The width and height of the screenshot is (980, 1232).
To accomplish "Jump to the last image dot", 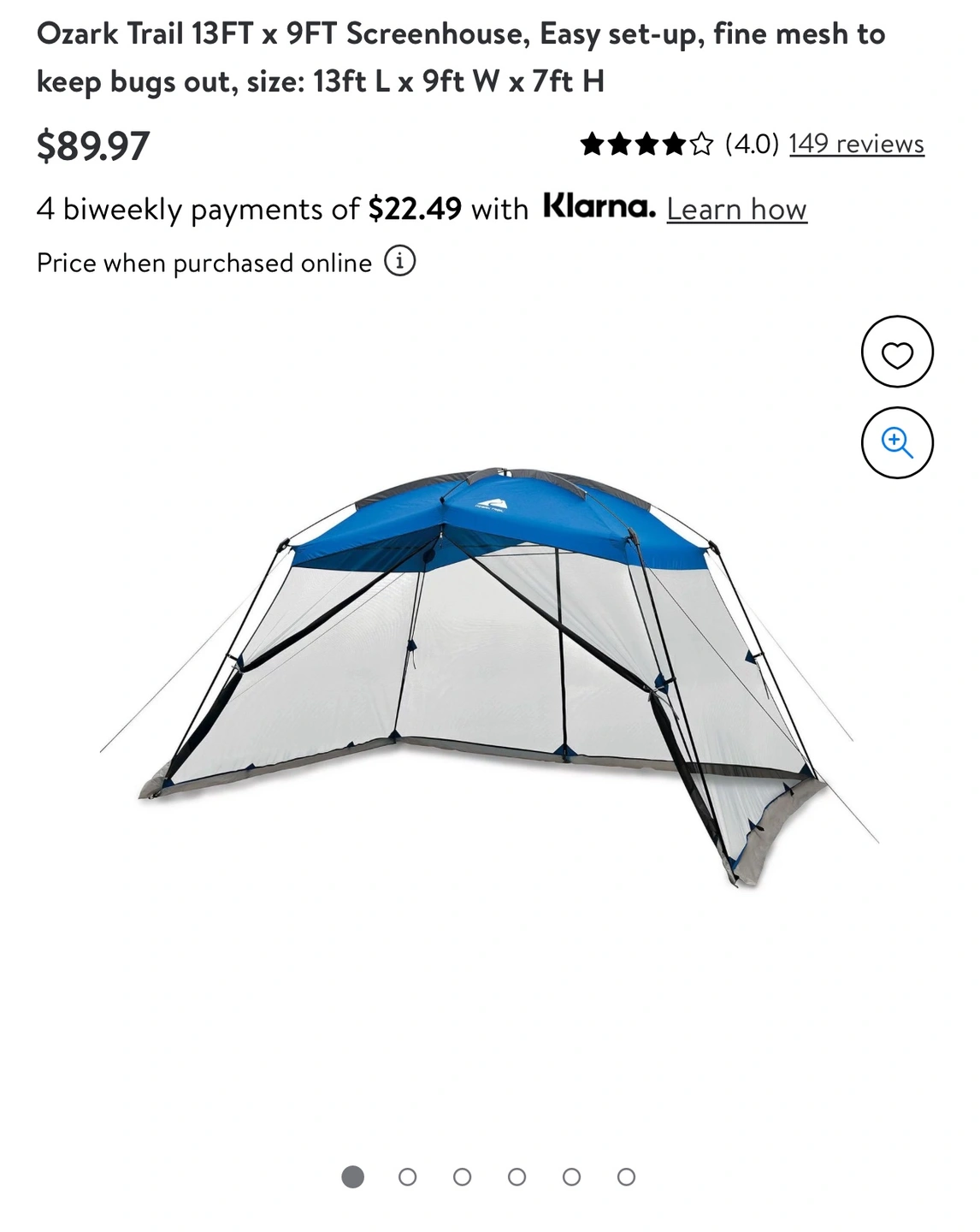I will click(x=626, y=1177).
